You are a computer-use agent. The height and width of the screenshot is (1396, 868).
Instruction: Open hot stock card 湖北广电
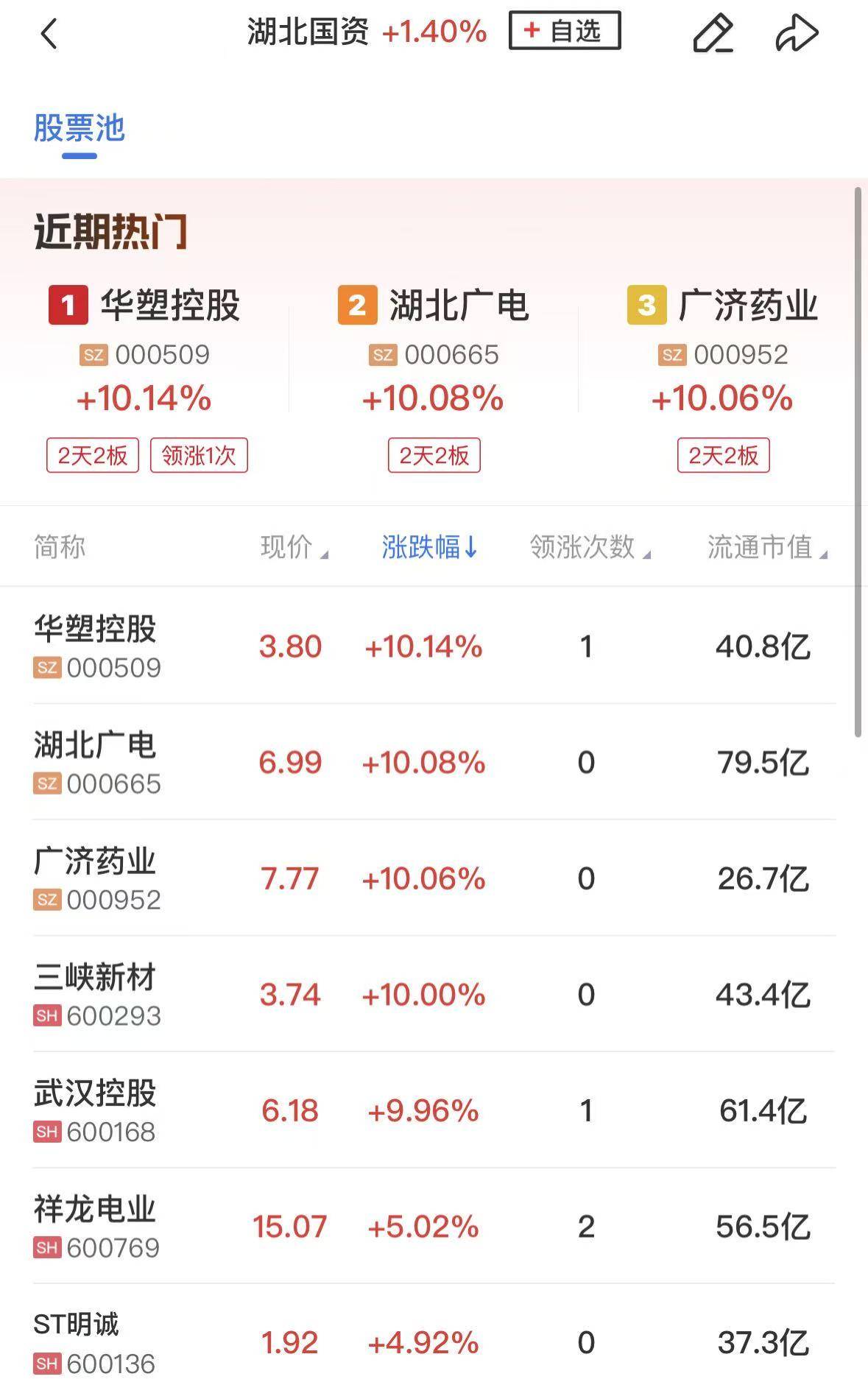(434, 376)
